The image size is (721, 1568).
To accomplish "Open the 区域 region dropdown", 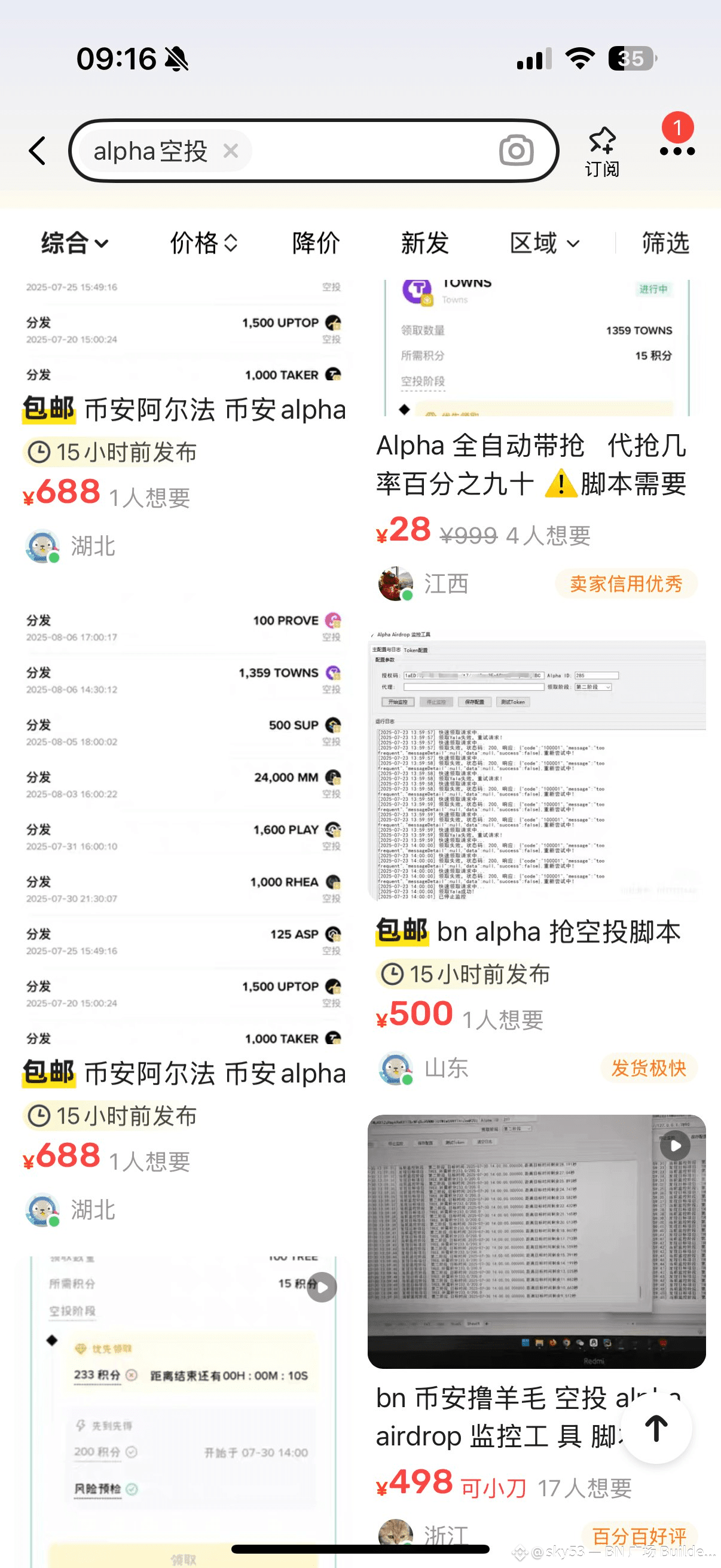I will click(x=544, y=243).
